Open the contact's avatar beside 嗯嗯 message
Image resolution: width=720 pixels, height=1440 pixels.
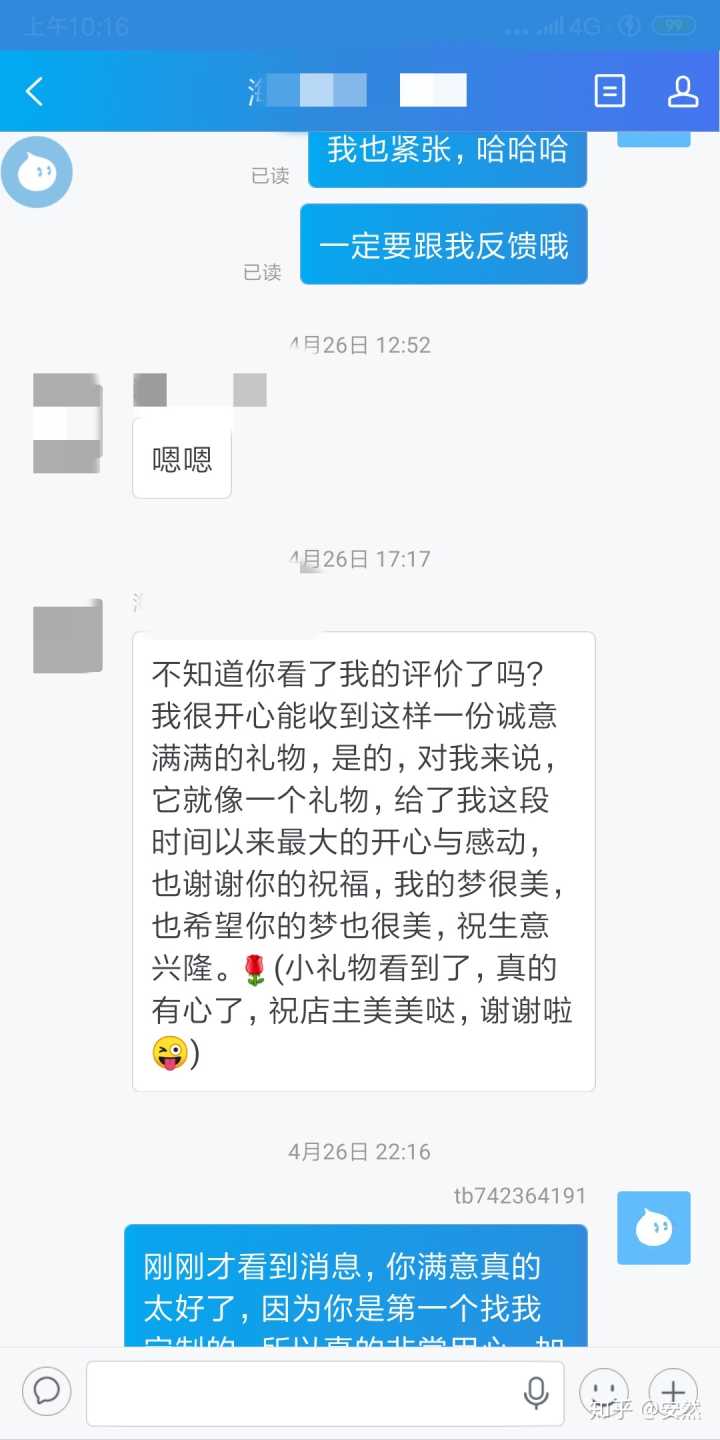67,423
